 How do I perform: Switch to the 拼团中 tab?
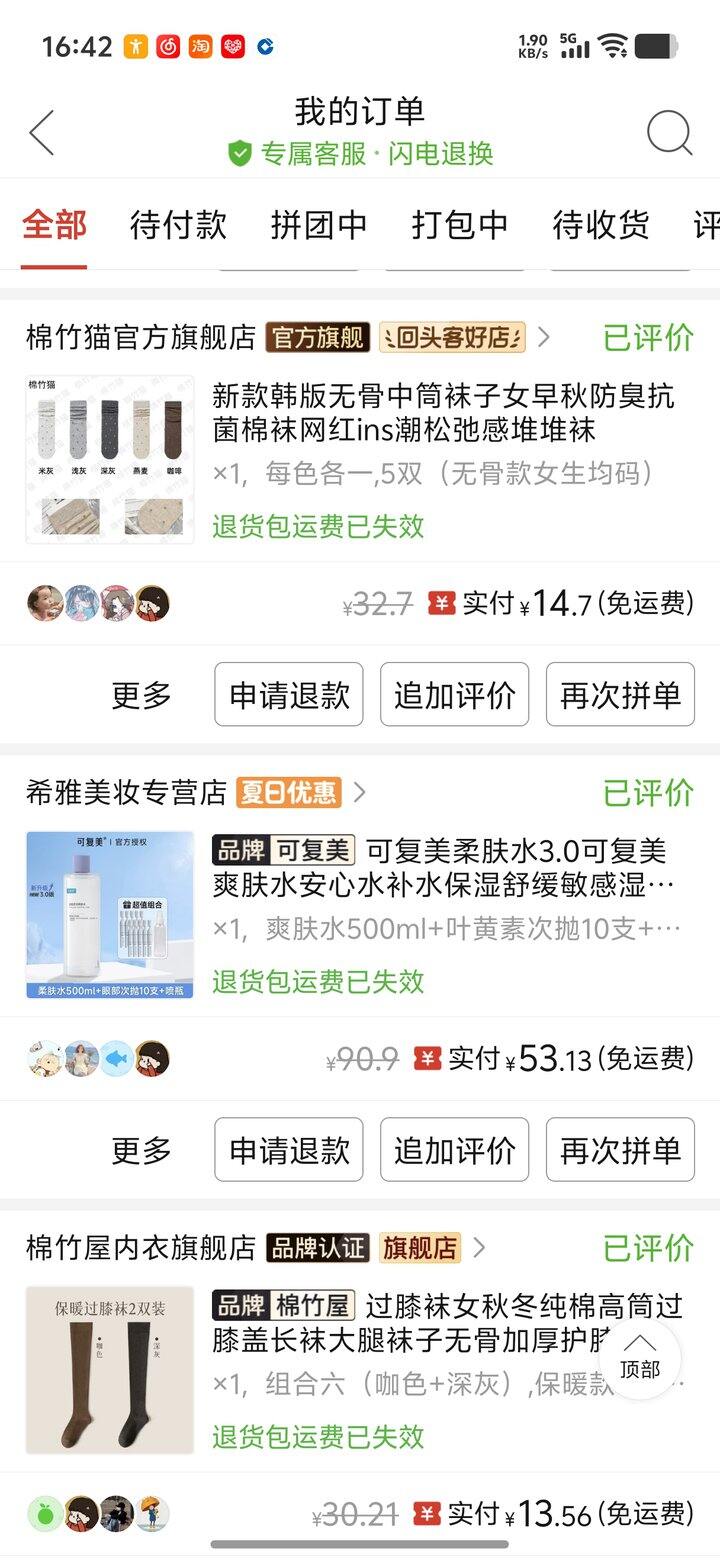[x=319, y=225]
